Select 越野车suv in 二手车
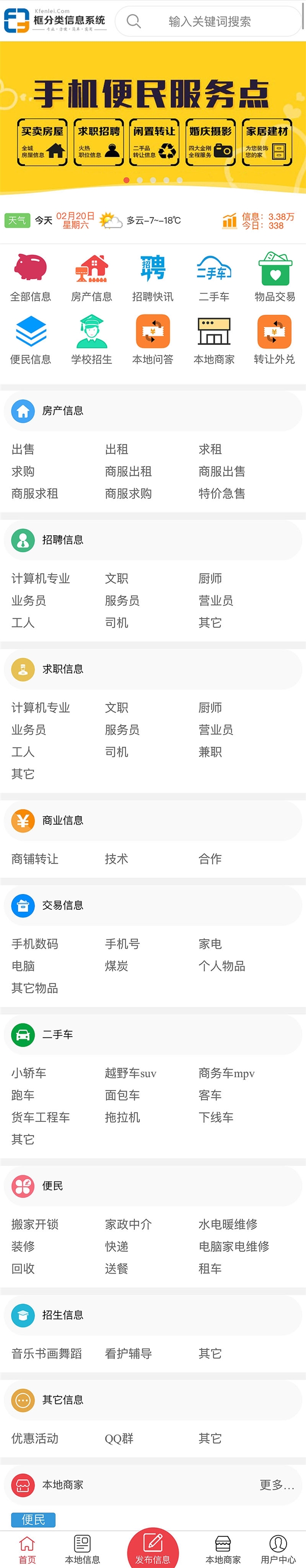Viewport: 306px width, 1568px height. point(131,1073)
